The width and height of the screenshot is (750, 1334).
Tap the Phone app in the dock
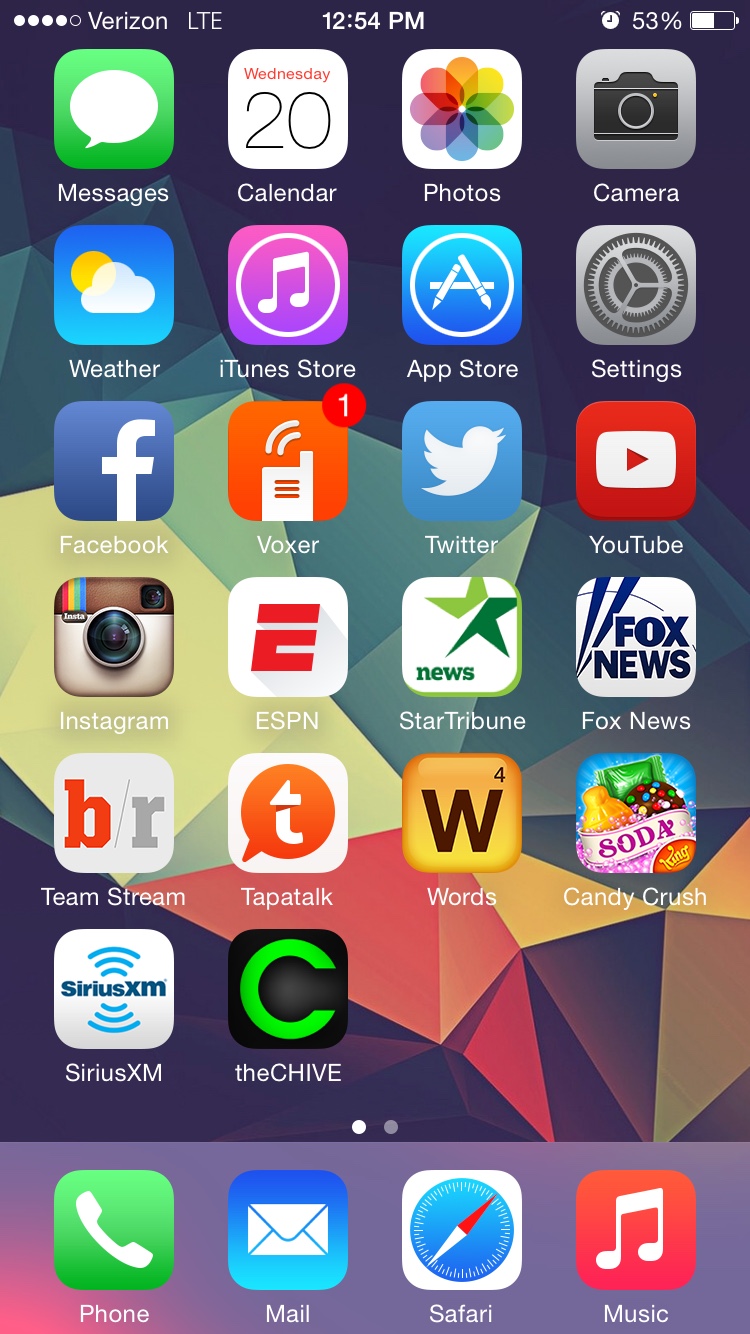(x=113, y=1230)
